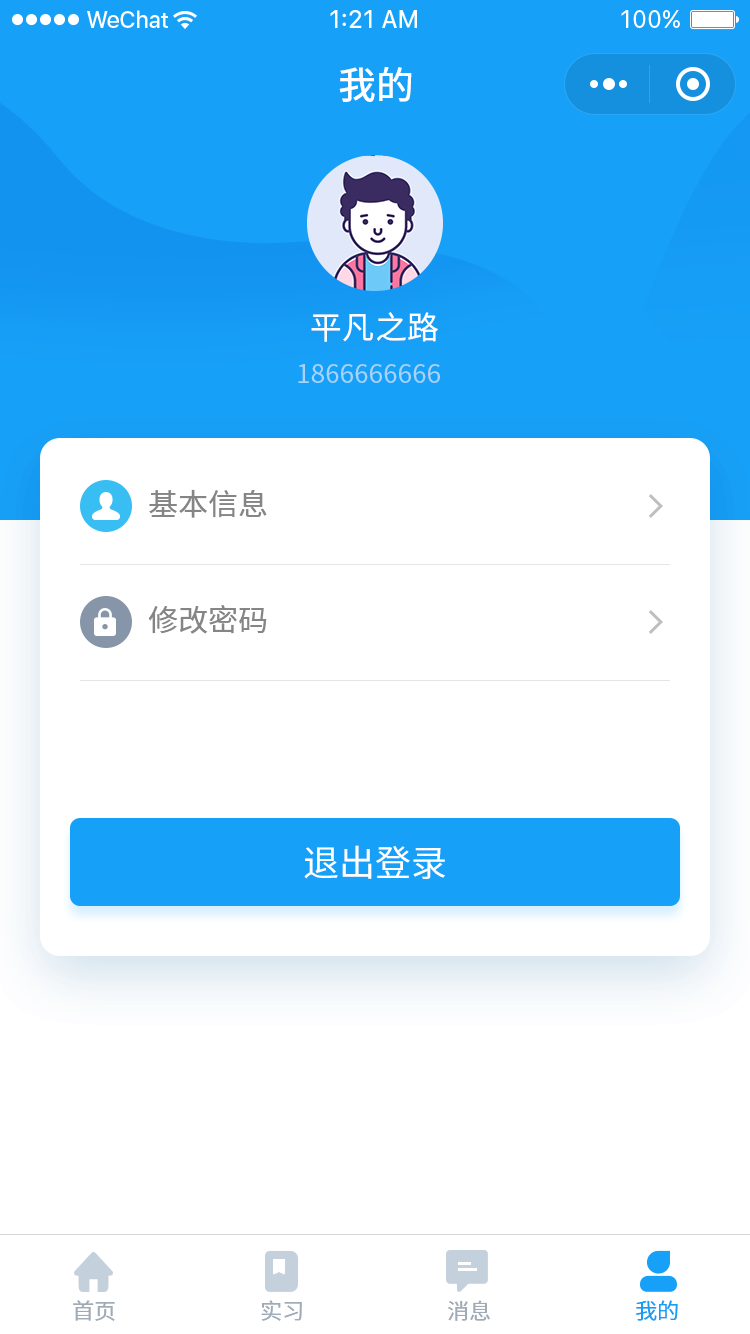
Task: Select the 我的 tab
Action: (x=657, y=1286)
